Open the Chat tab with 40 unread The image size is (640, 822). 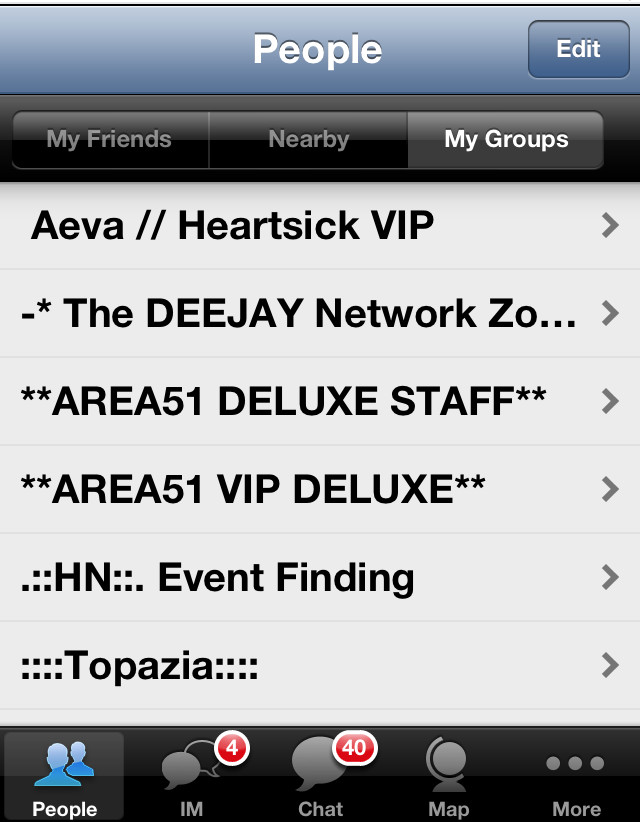[x=320, y=778]
